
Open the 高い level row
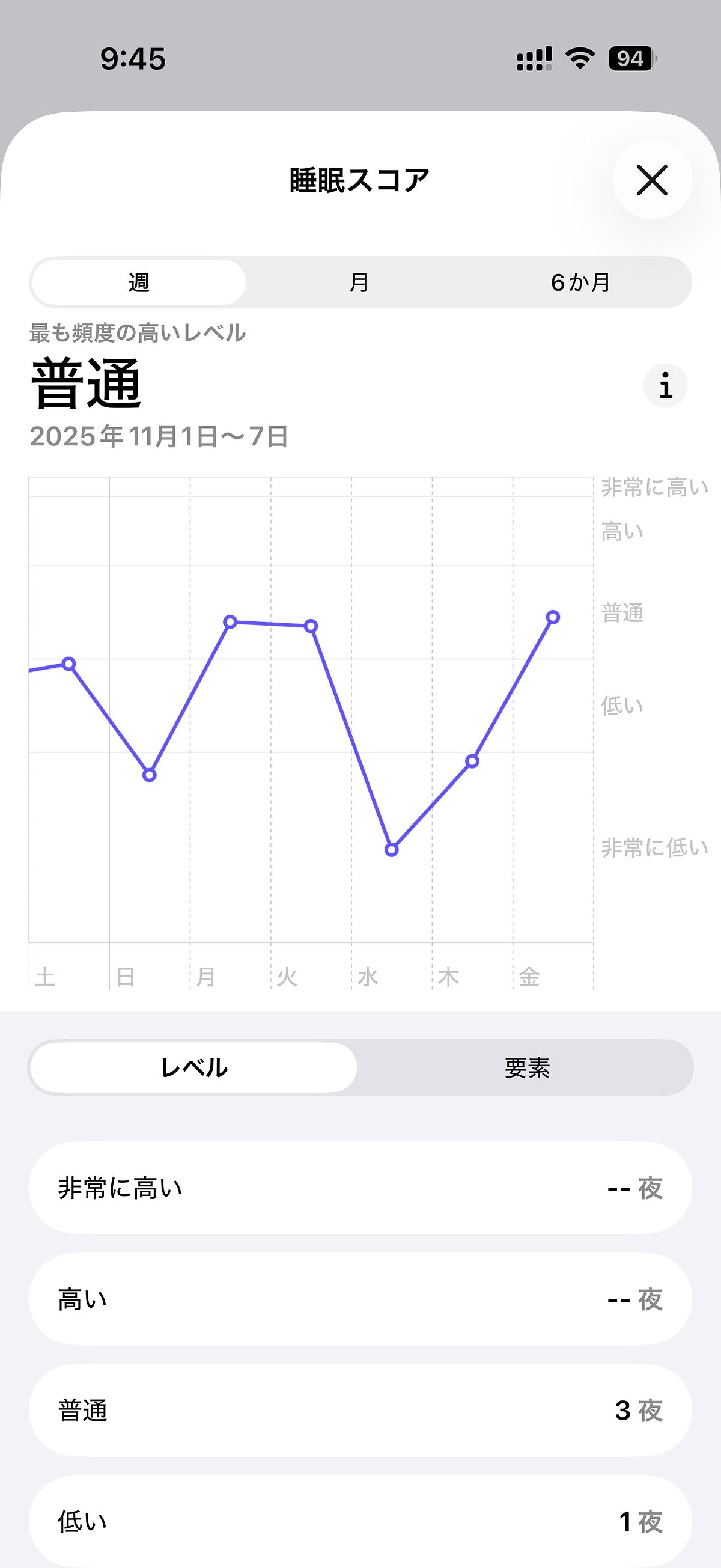coord(360,1299)
